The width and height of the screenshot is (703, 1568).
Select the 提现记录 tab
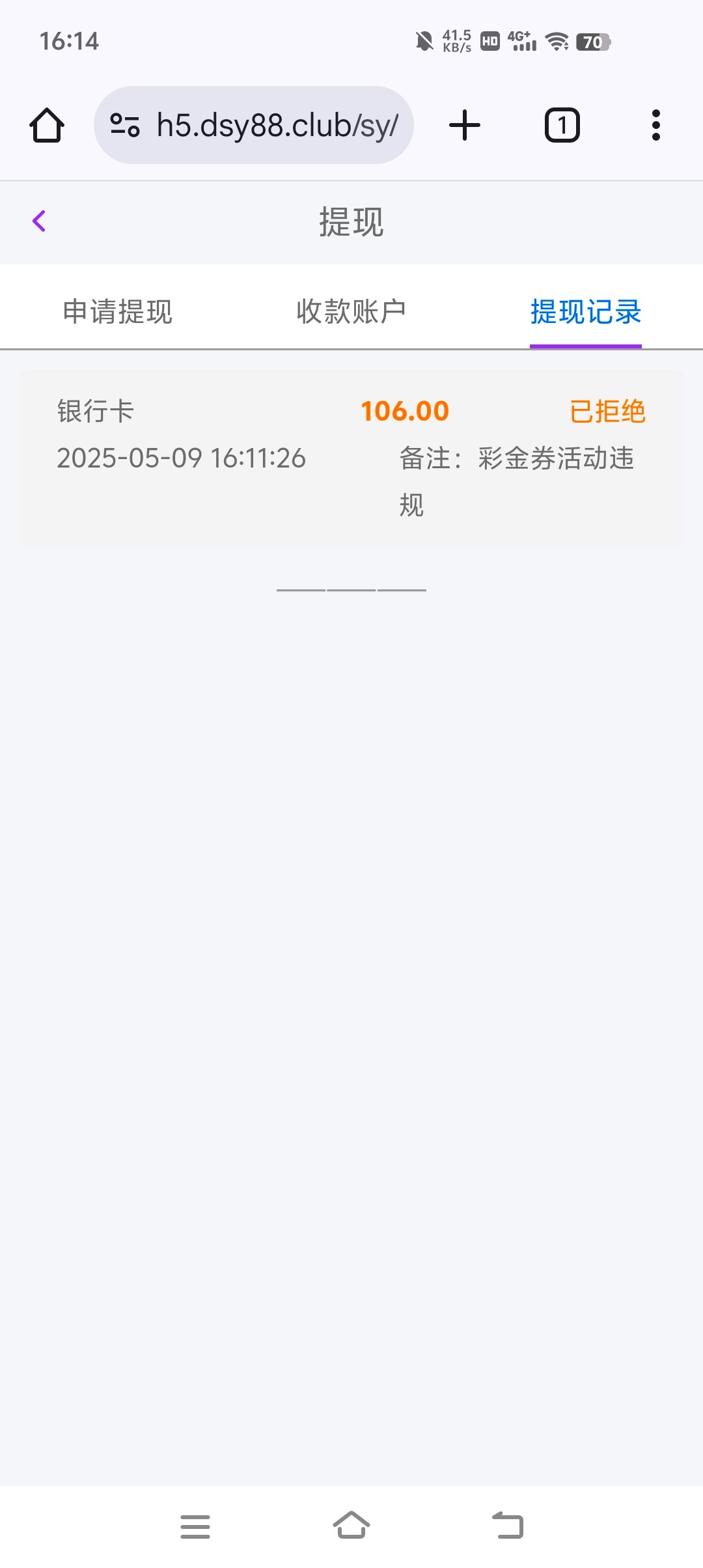(586, 312)
